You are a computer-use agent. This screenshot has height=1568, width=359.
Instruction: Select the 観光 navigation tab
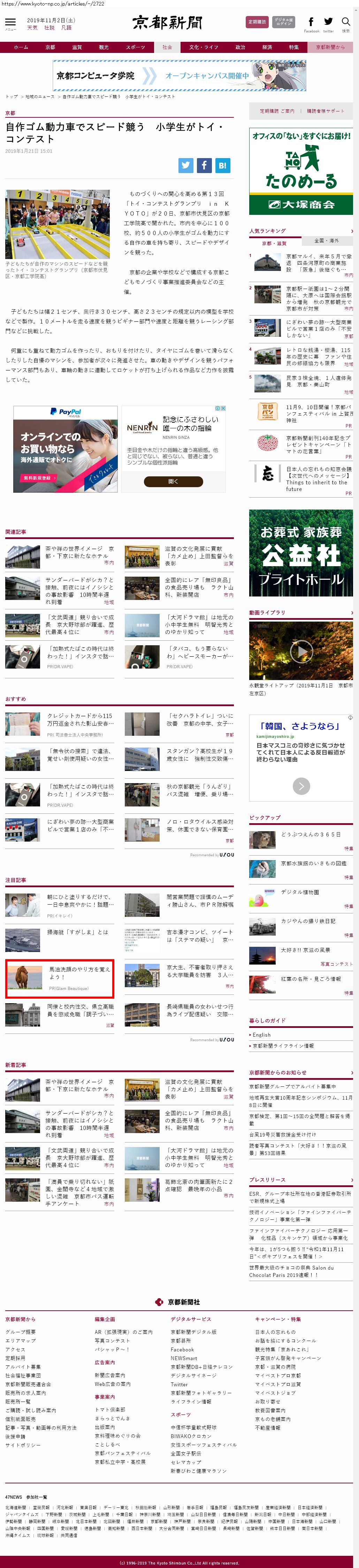coord(104,47)
